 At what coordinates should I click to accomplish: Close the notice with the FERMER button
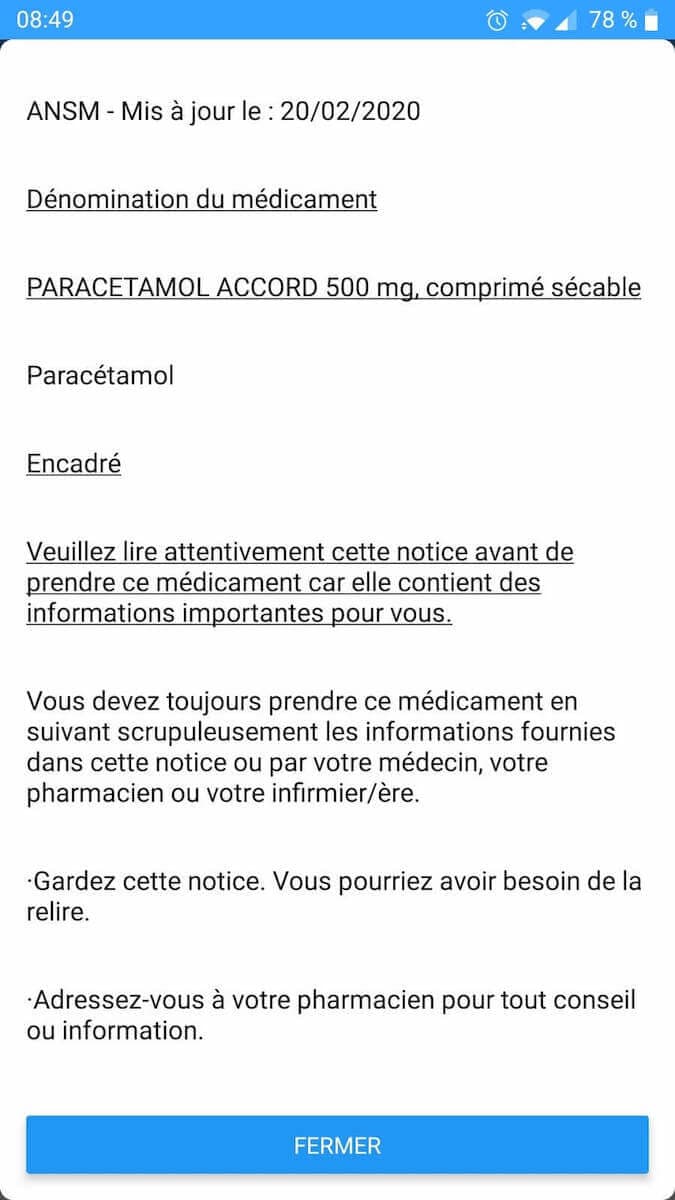click(337, 1145)
